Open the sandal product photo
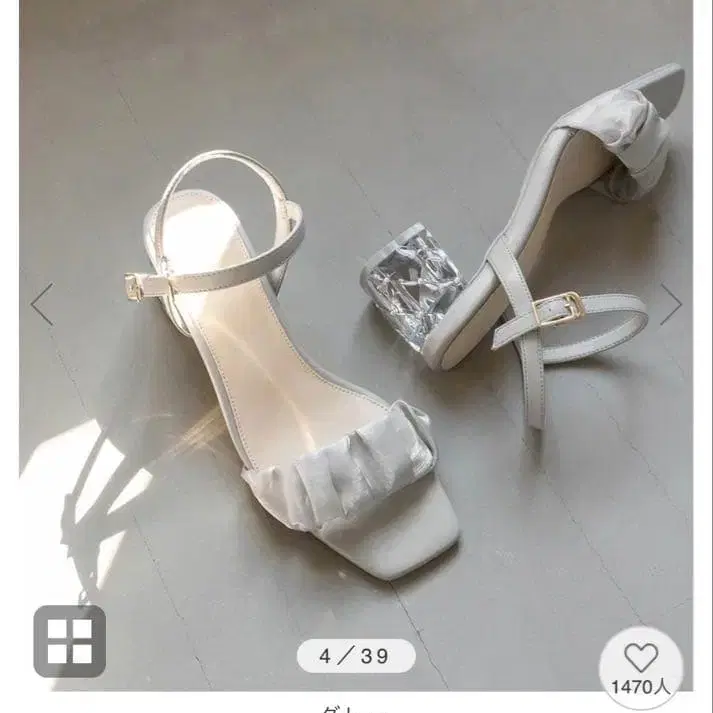Viewport: 713px width, 713px height. (356, 346)
